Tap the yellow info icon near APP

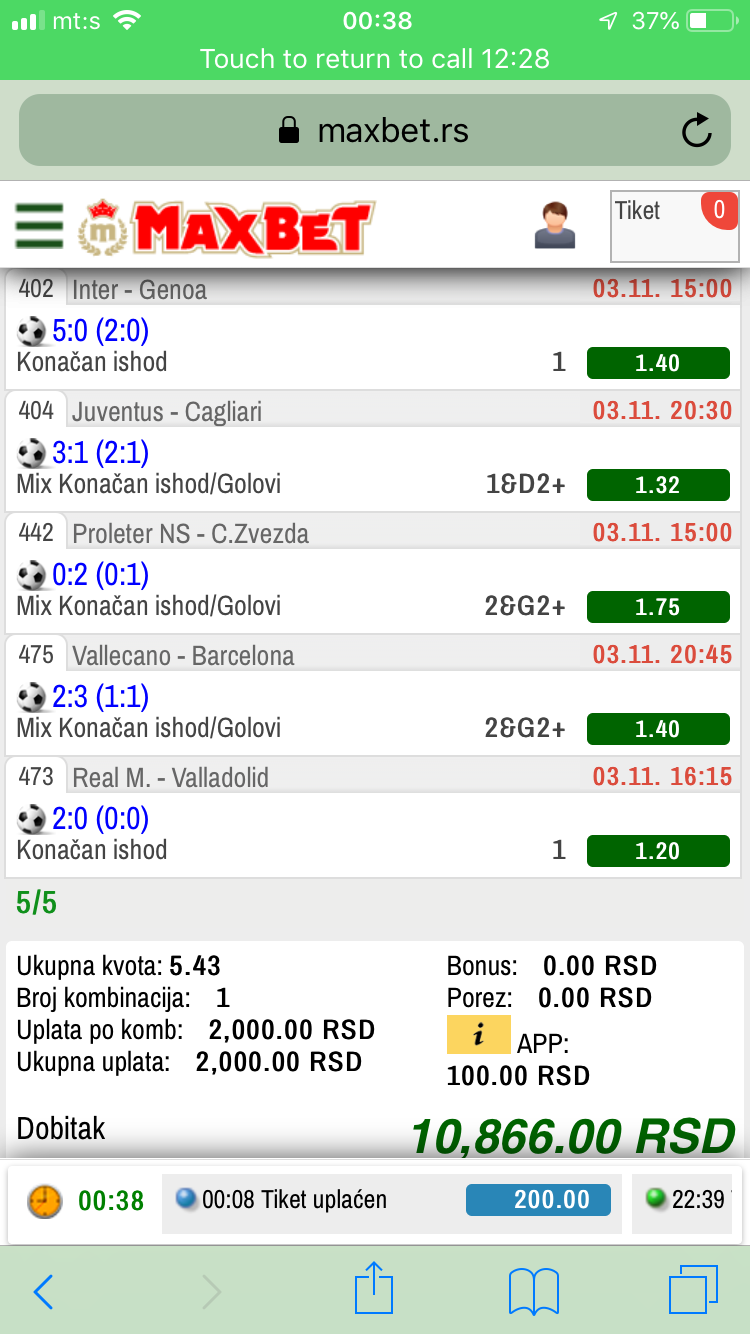coord(478,1035)
